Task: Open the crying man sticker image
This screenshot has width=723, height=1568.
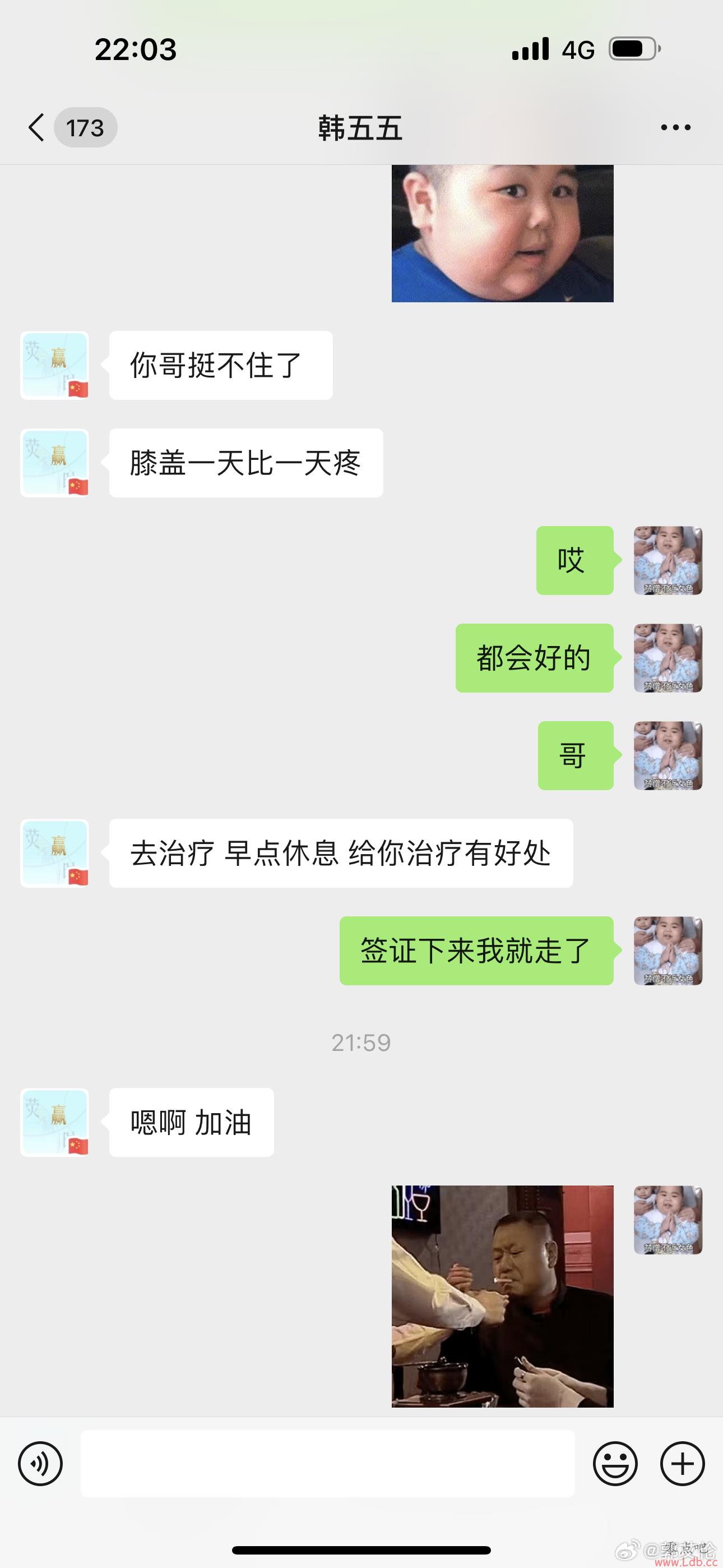Action: 503,1297
